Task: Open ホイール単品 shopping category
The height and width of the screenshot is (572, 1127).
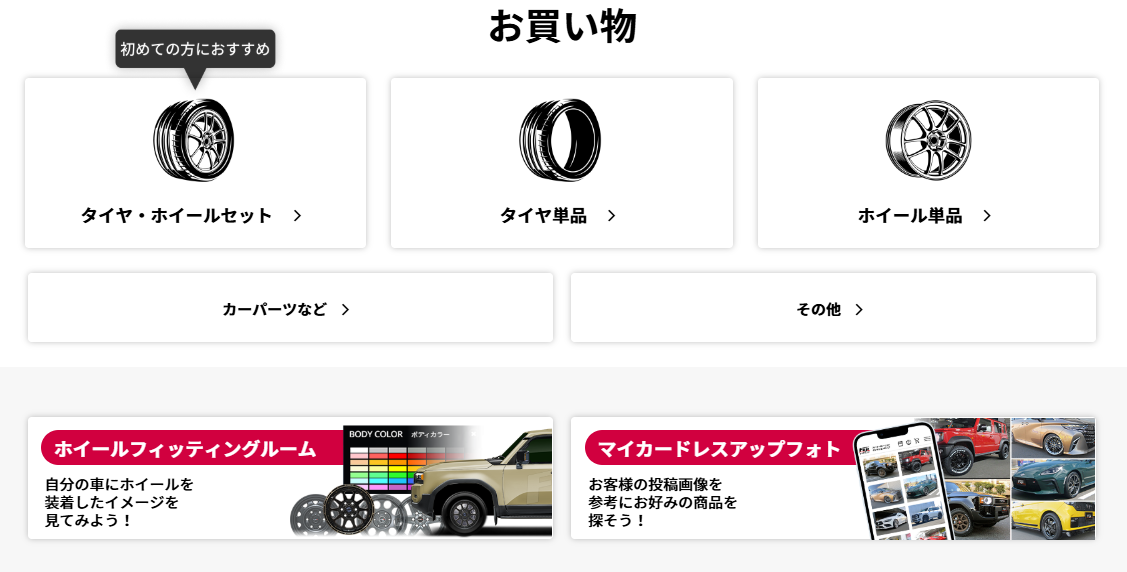Action: tap(928, 164)
